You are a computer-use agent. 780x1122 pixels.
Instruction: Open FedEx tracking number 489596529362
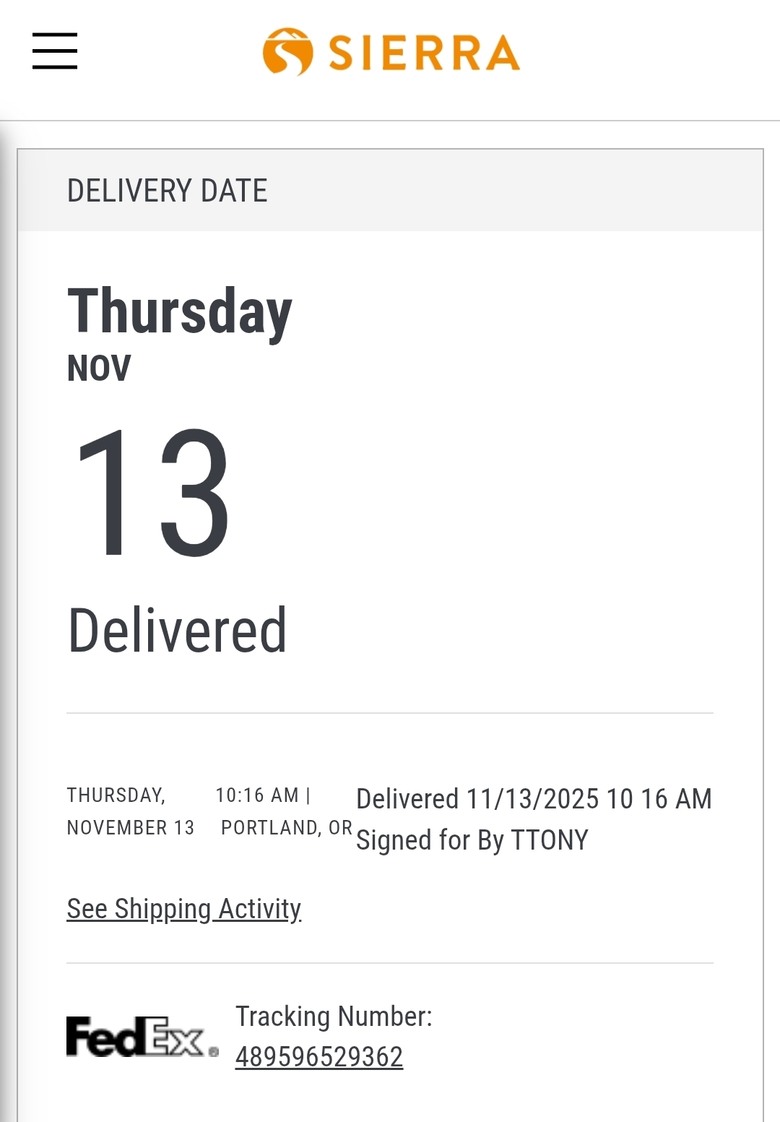(x=319, y=1057)
